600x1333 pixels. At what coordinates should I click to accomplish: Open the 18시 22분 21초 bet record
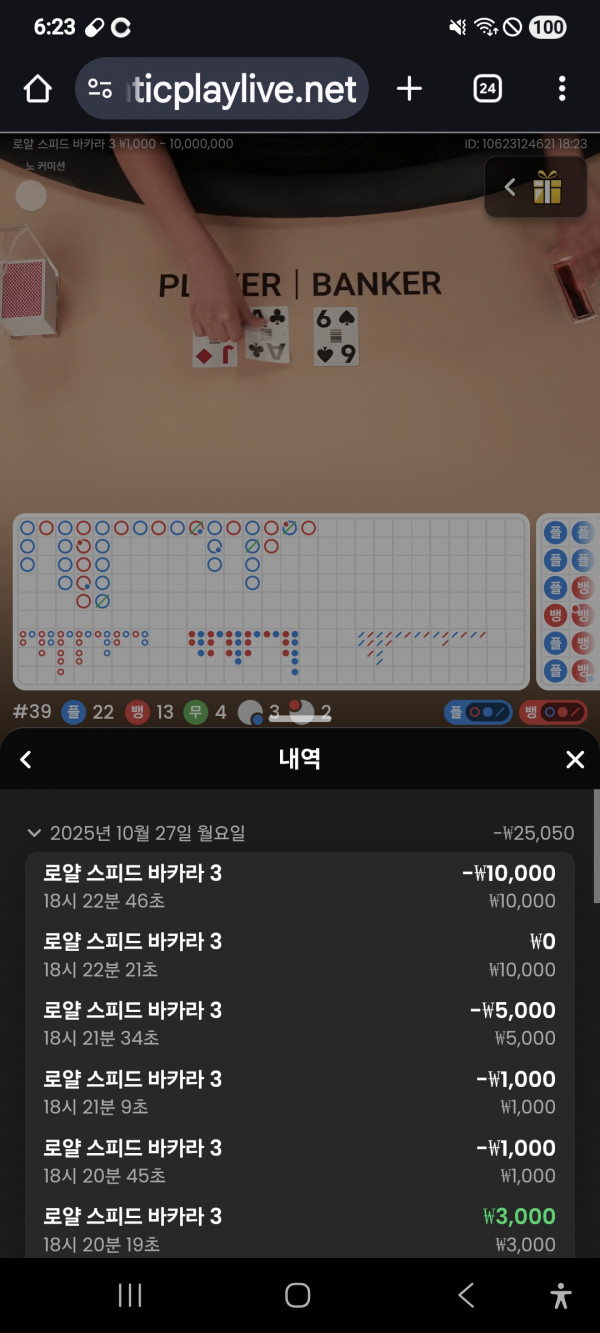click(x=299, y=955)
